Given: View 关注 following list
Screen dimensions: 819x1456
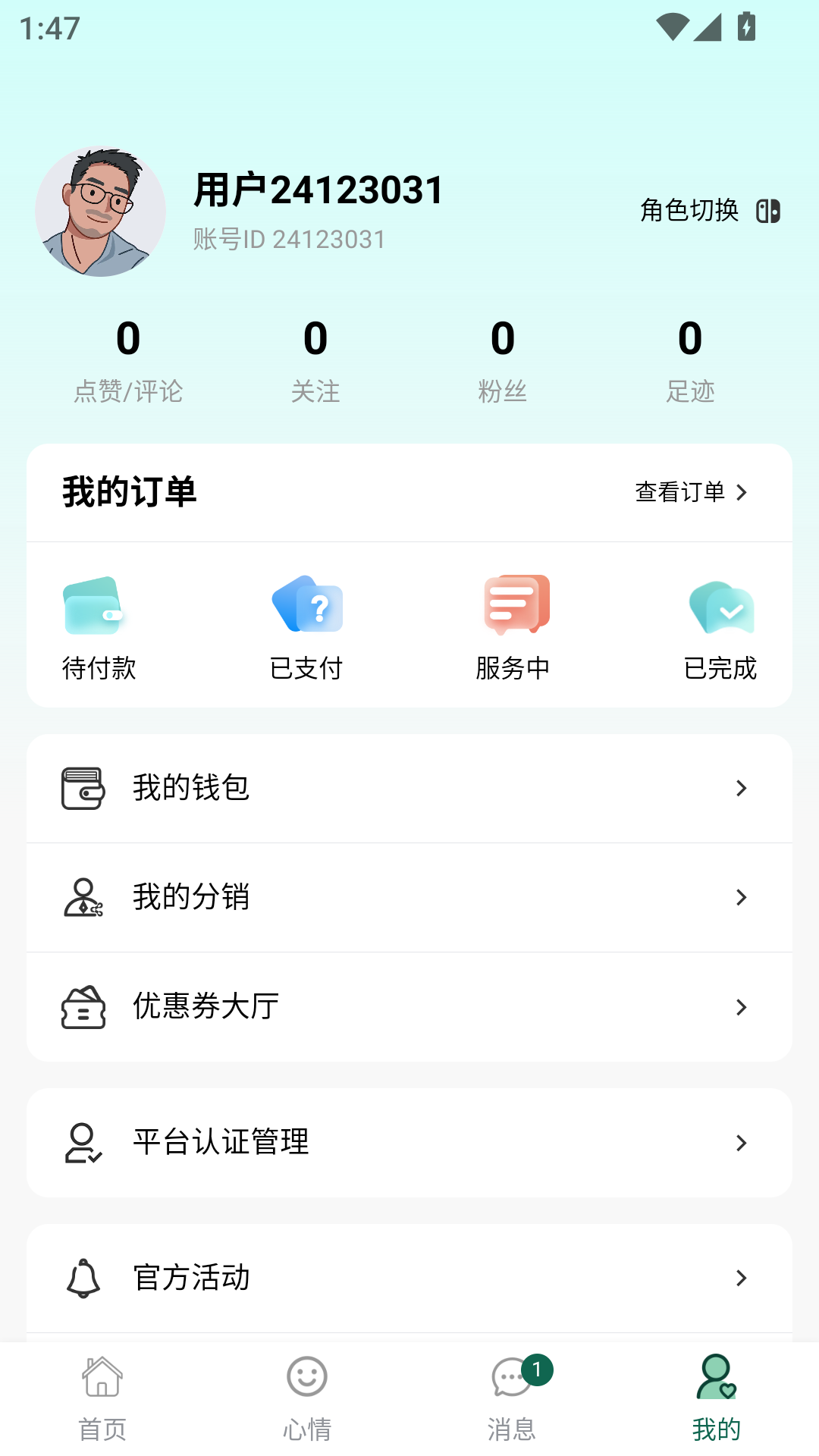Looking at the screenshot, I should [315, 360].
